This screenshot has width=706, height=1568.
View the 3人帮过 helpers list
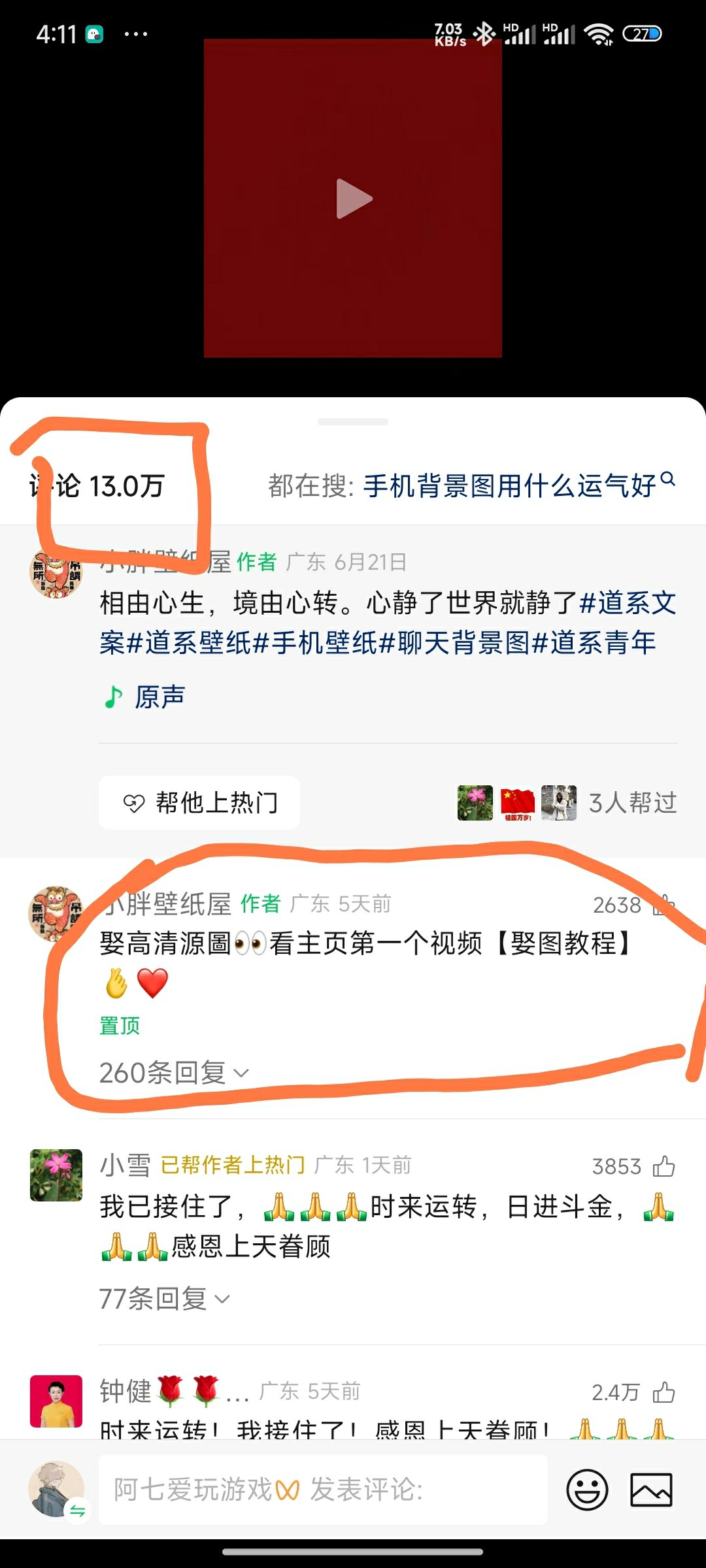coord(631,802)
